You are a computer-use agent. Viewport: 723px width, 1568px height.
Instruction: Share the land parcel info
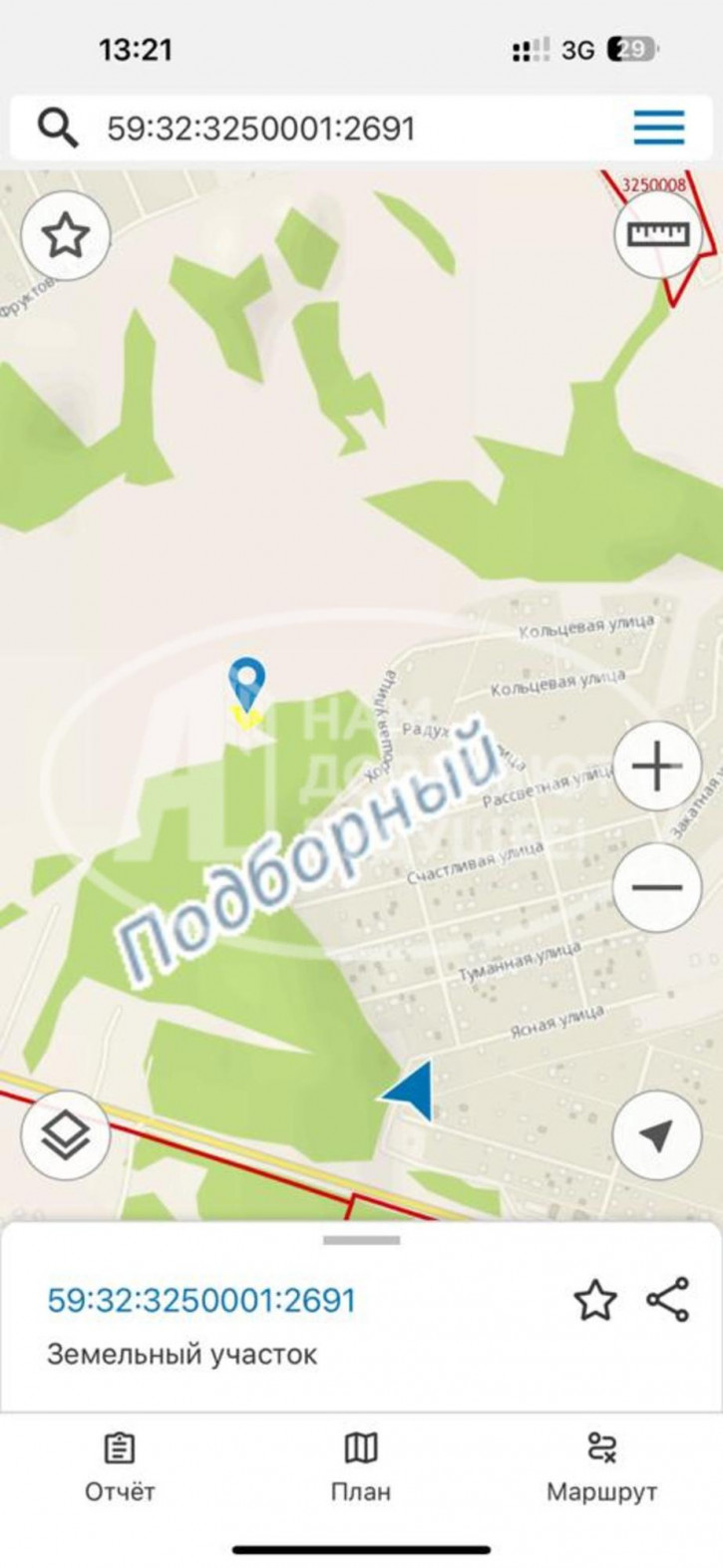667,1300
